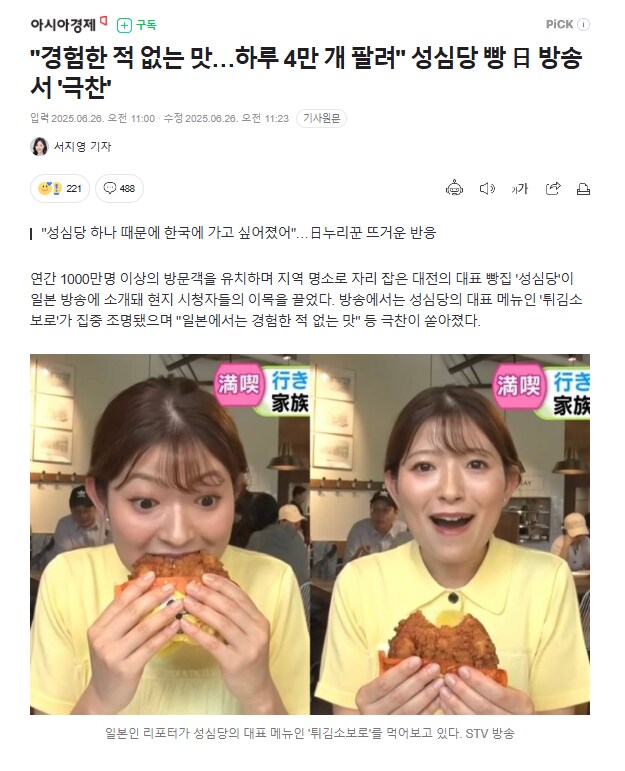Image resolution: width=625 pixels, height=771 pixels.
Task: Listen to the article with the speaker icon
Action: point(487,188)
